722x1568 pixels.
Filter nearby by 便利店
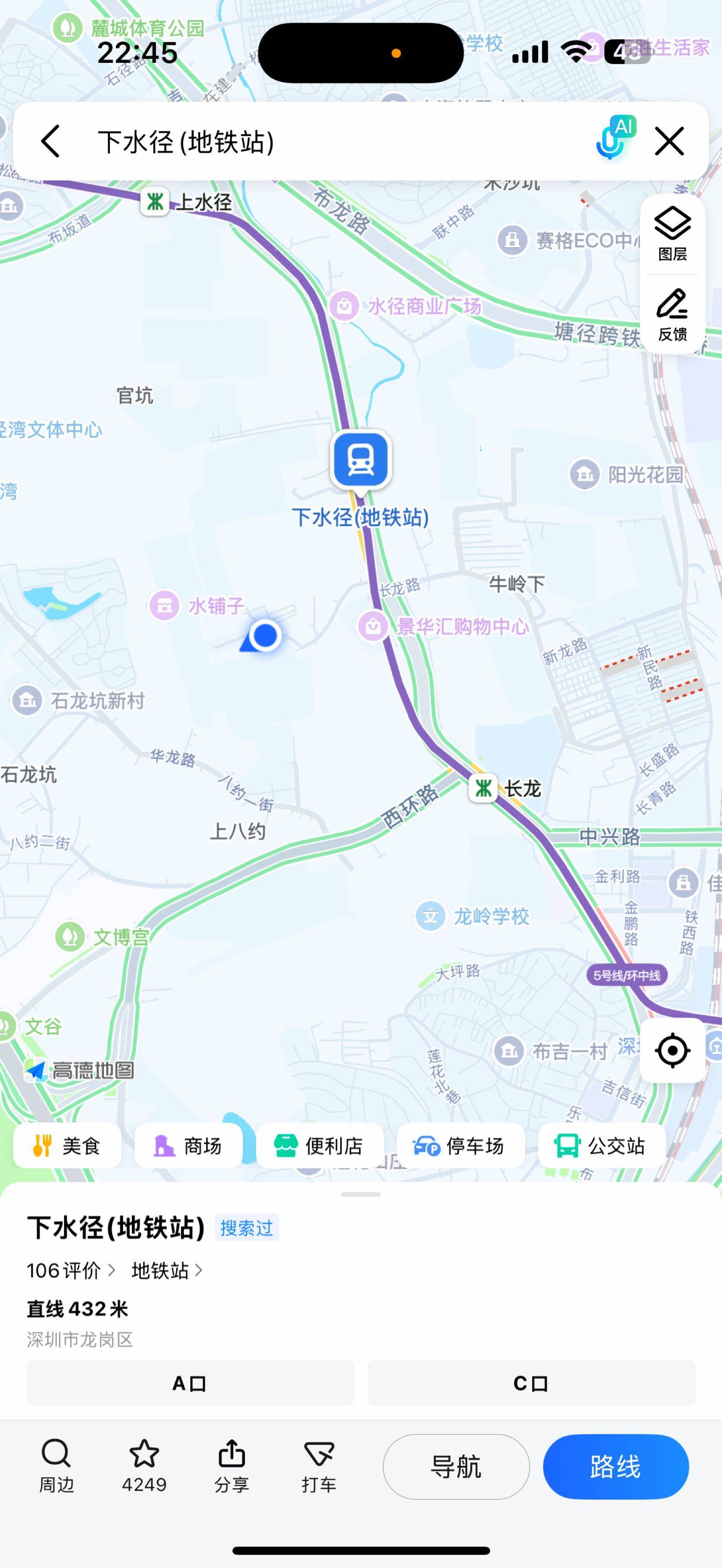pyautogui.click(x=320, y=1146)
